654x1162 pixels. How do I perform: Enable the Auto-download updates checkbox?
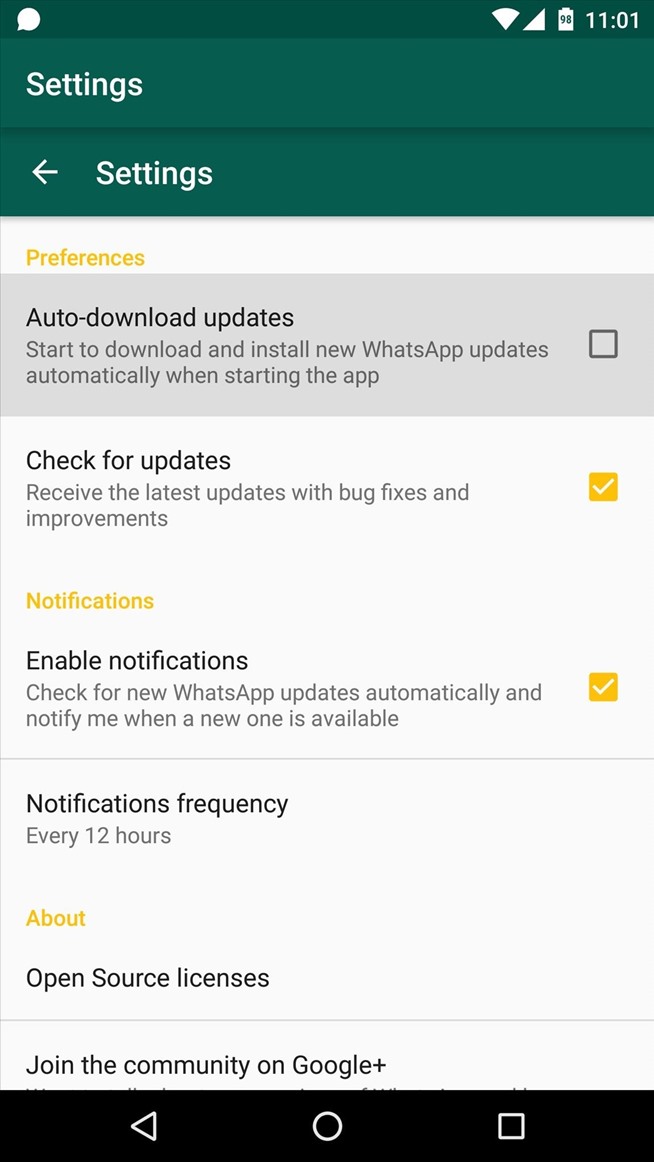(x=603, y=344)
